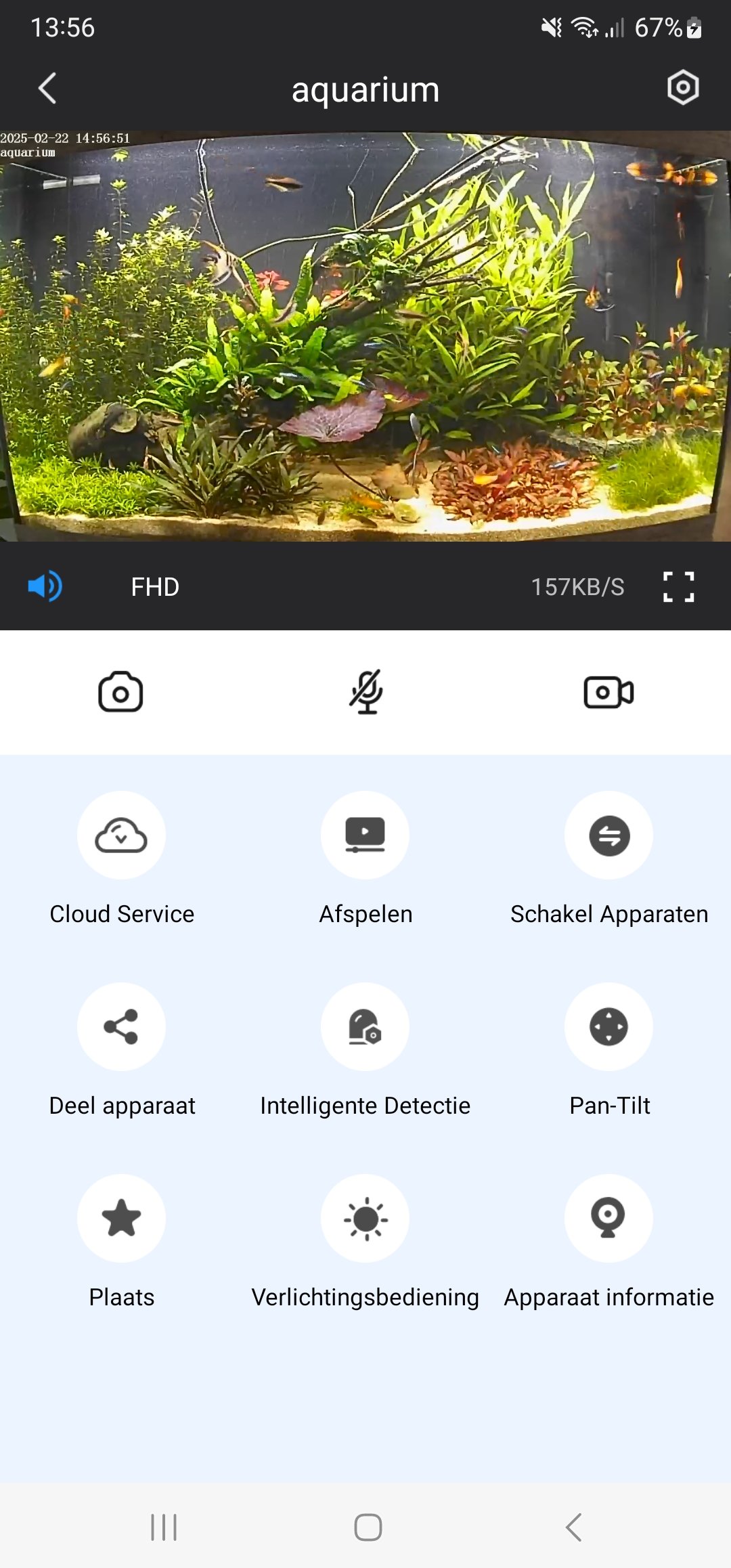Open Plaats favorites
Viewport: 731px width, 1568px height.
121,1219
